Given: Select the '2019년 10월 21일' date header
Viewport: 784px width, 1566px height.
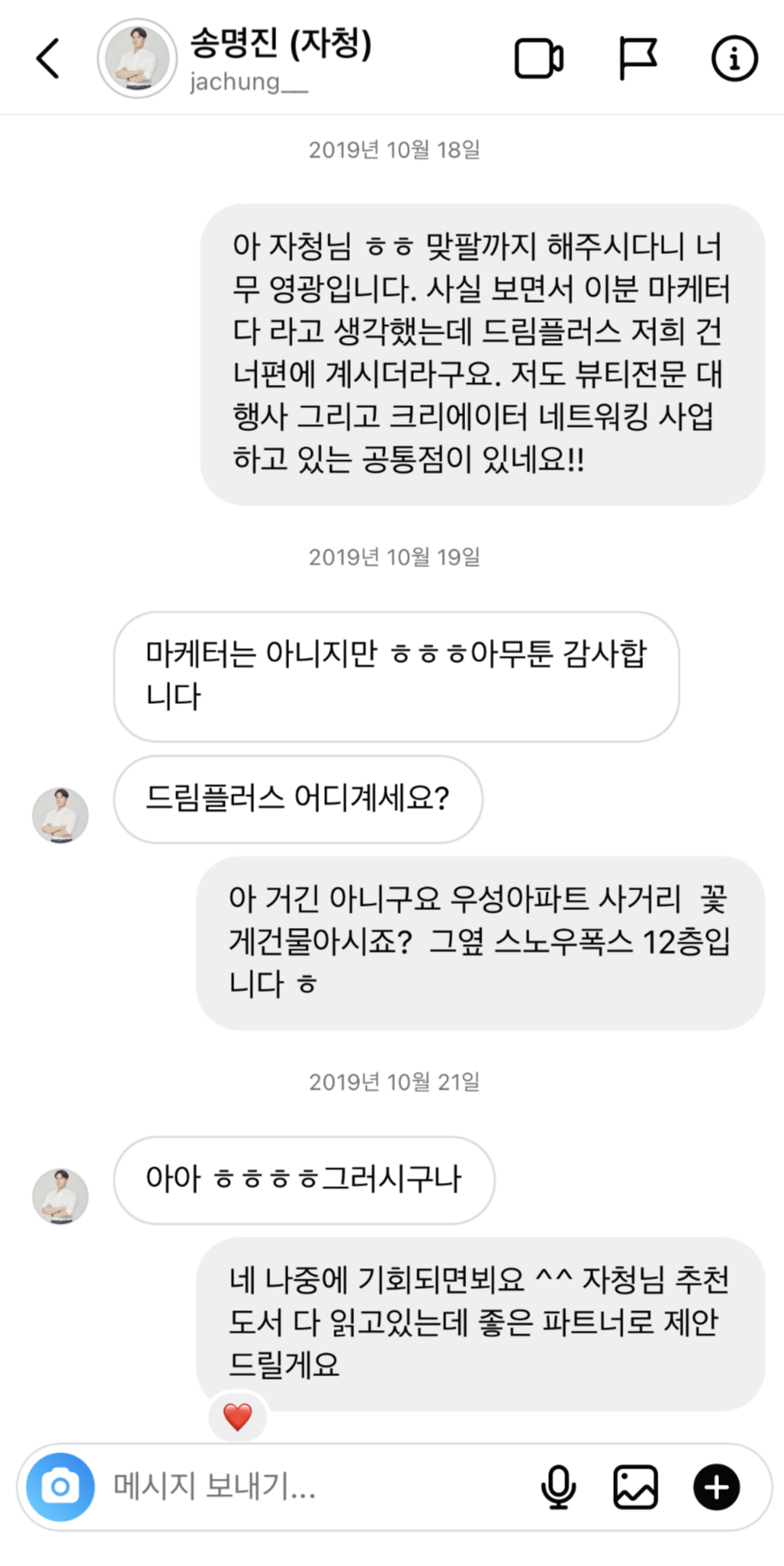Looking at the screenshot, I should 392,1081.
